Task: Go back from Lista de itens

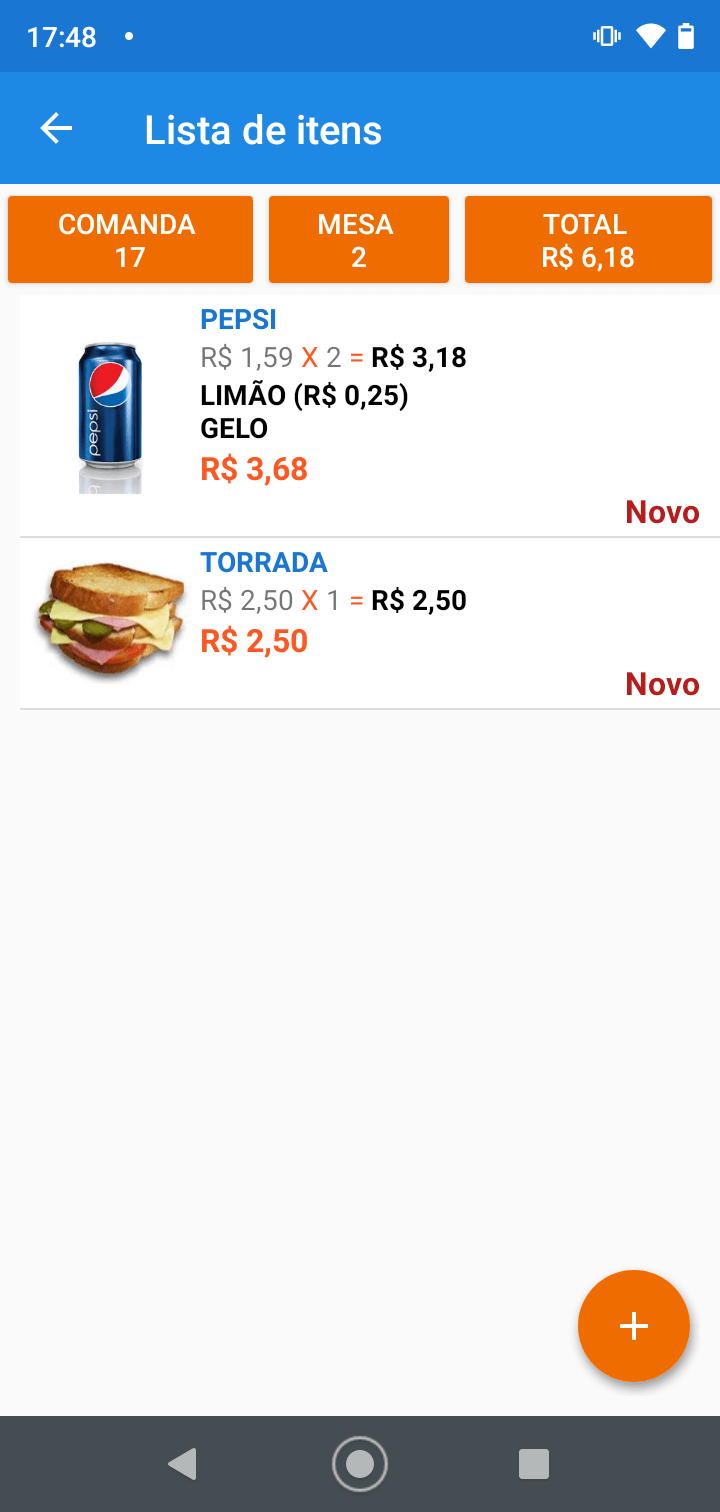Action: pyautogui.click(x=57, y=129)
